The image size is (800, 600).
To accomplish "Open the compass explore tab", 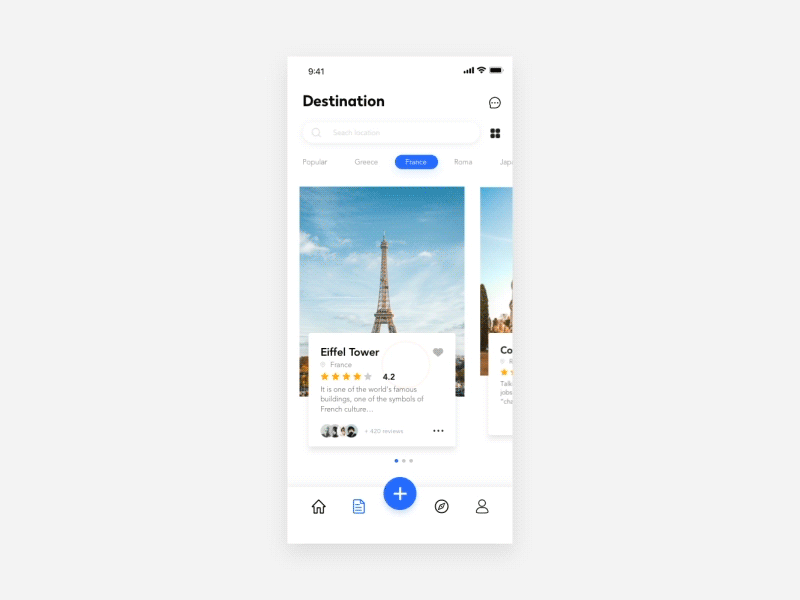I will coord(442,507).
